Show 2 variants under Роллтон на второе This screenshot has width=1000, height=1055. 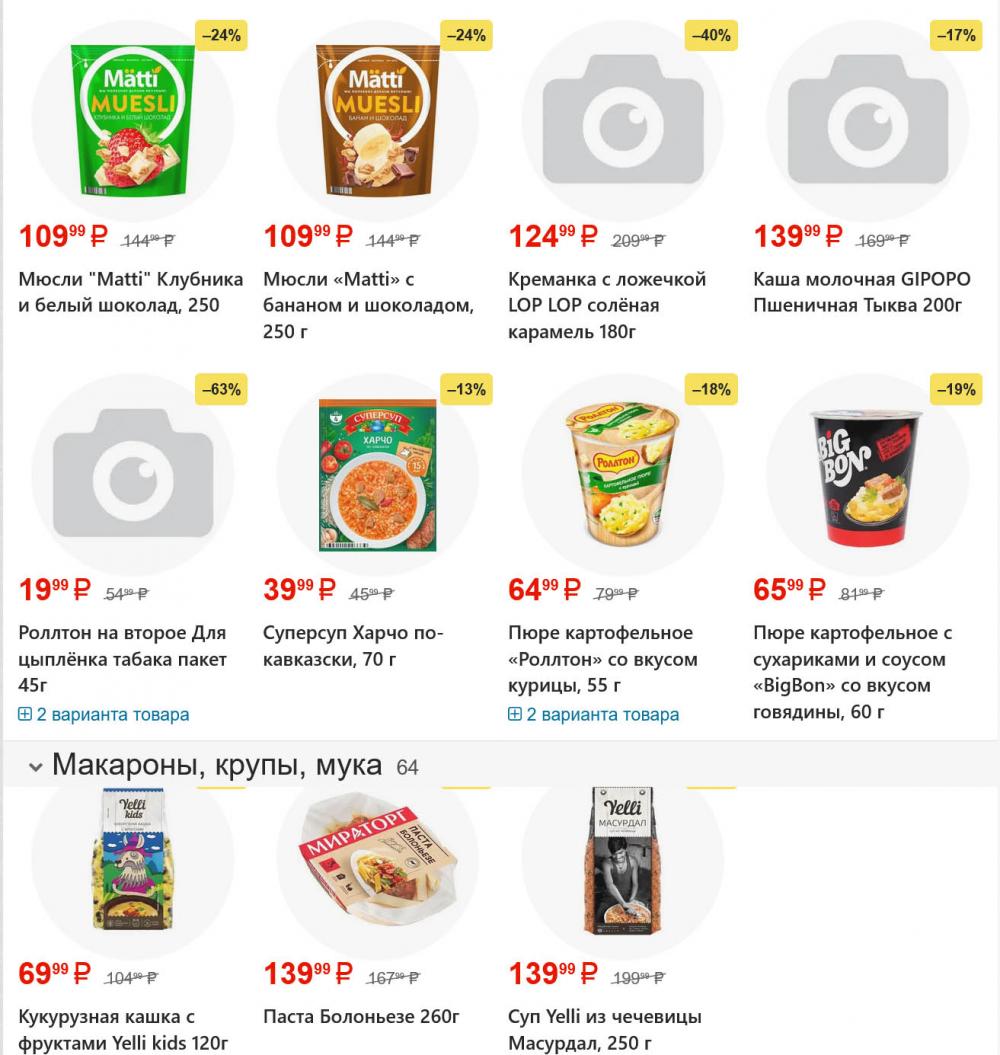coord(104,714)
